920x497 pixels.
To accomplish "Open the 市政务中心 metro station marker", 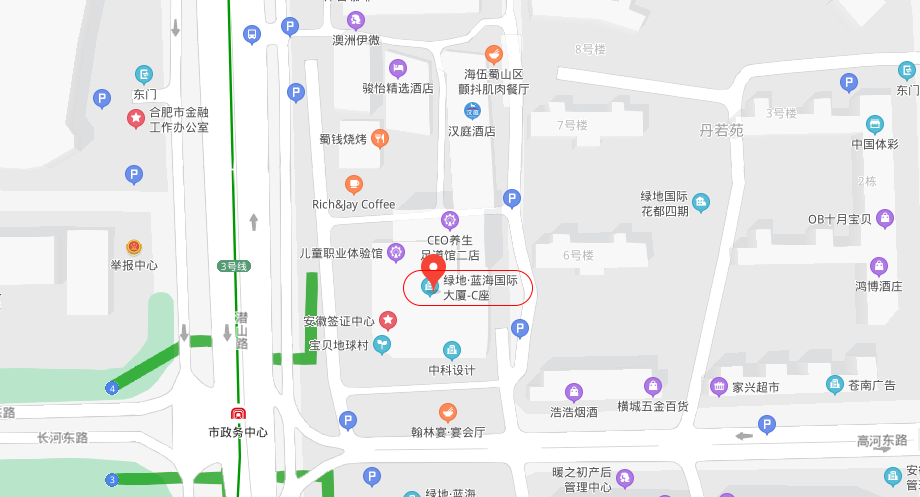I will click(x=238, y=414).
